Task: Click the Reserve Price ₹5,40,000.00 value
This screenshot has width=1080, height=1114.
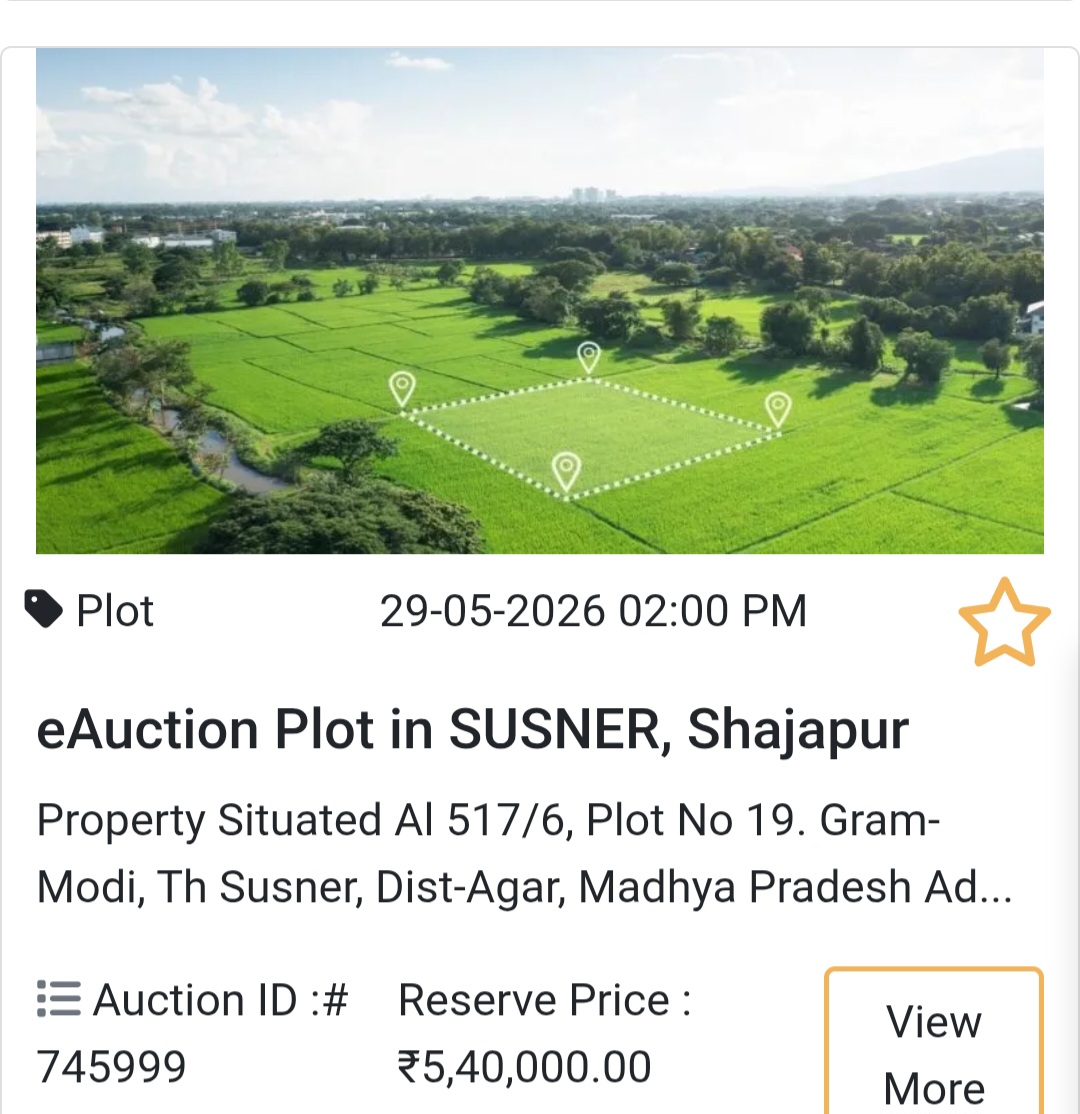Action: (x=524, y=1067)
